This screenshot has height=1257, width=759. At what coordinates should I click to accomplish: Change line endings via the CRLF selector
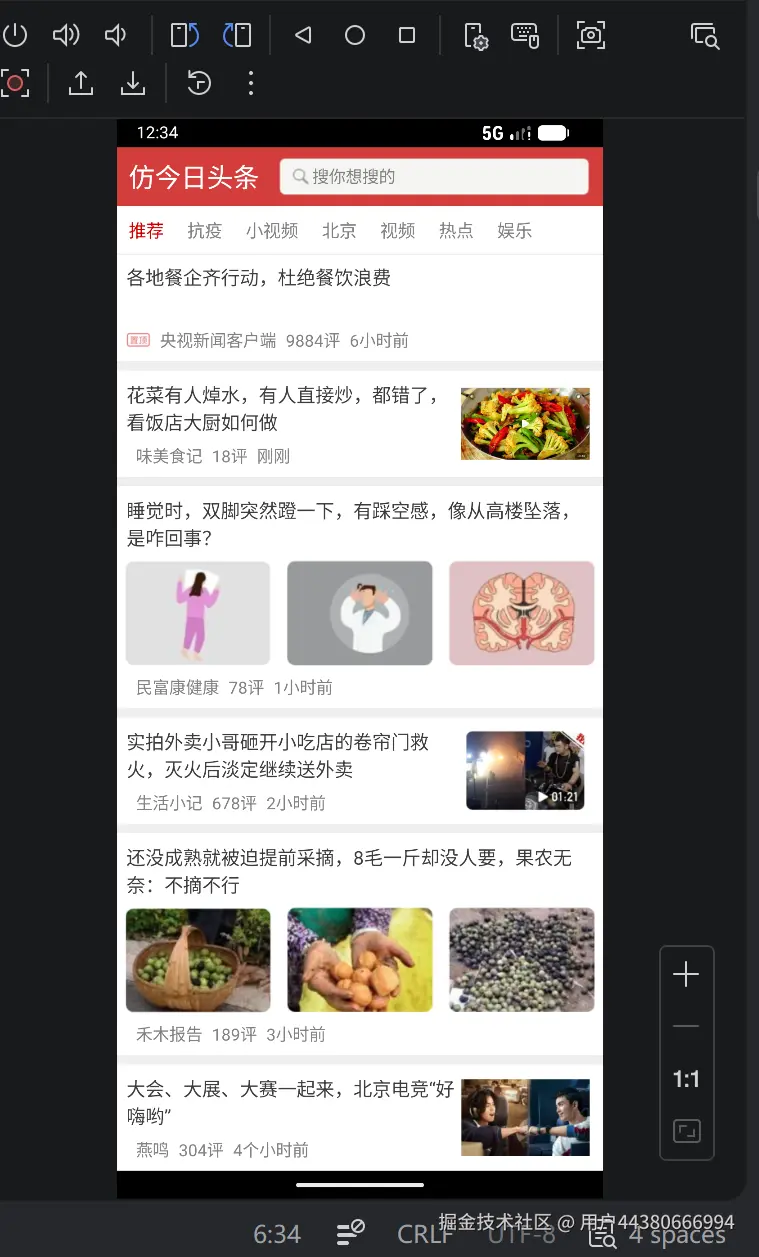425,1234
